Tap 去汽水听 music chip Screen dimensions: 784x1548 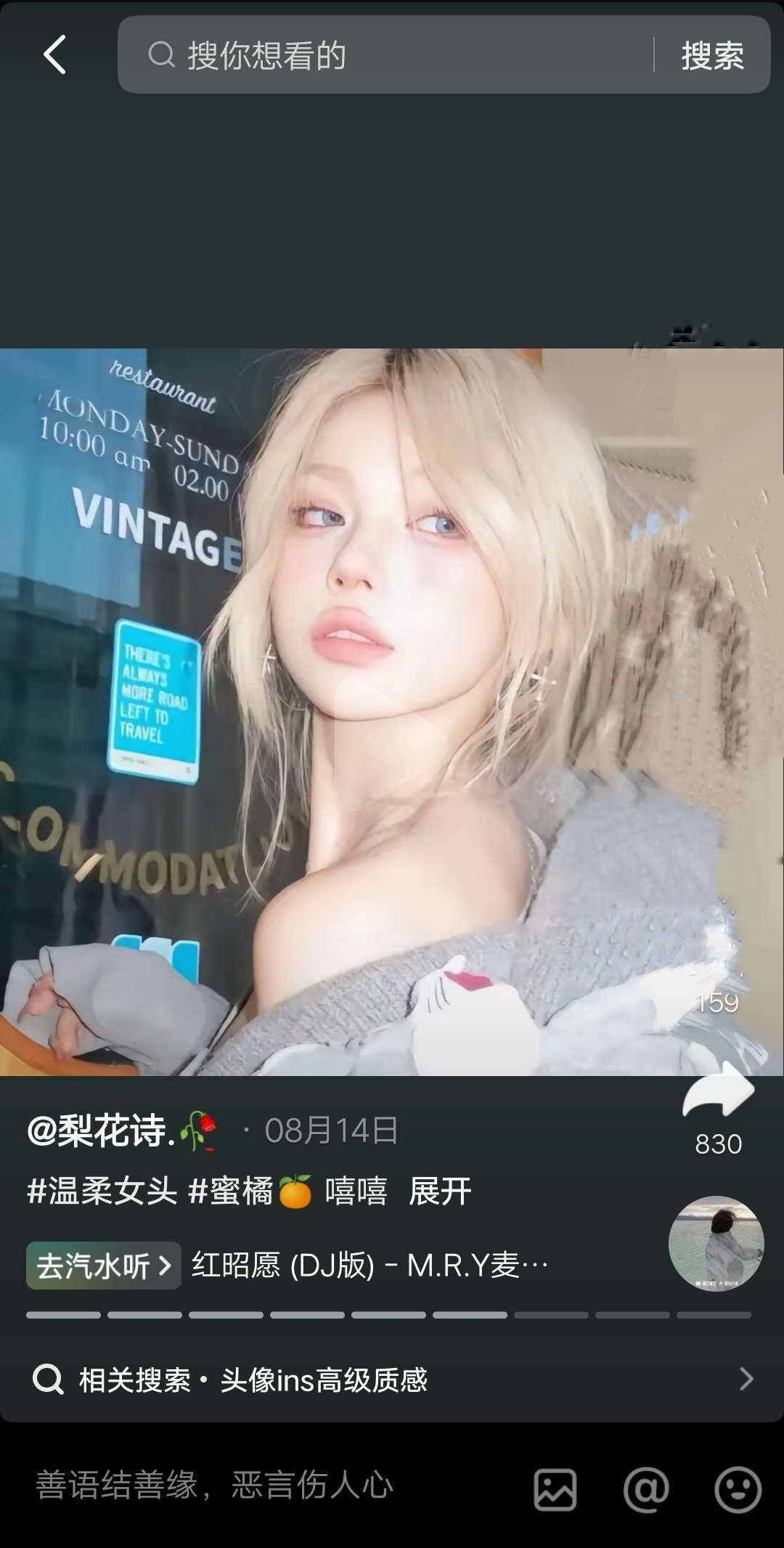(x=103, y=1266)
